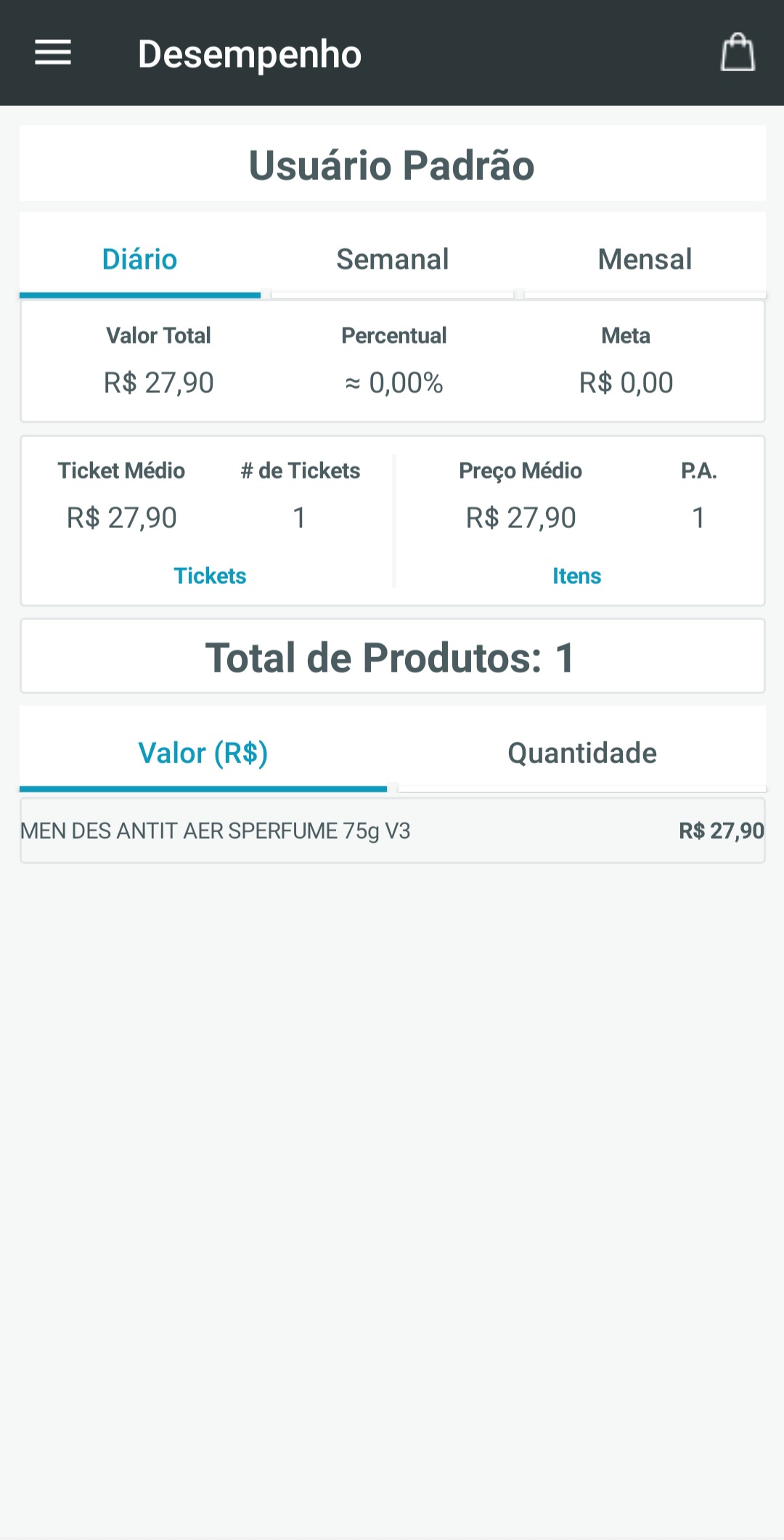This screenshot has width=784, height=1540.
Task: Open the shopping bag icon
Action: (x=738, y=53)
